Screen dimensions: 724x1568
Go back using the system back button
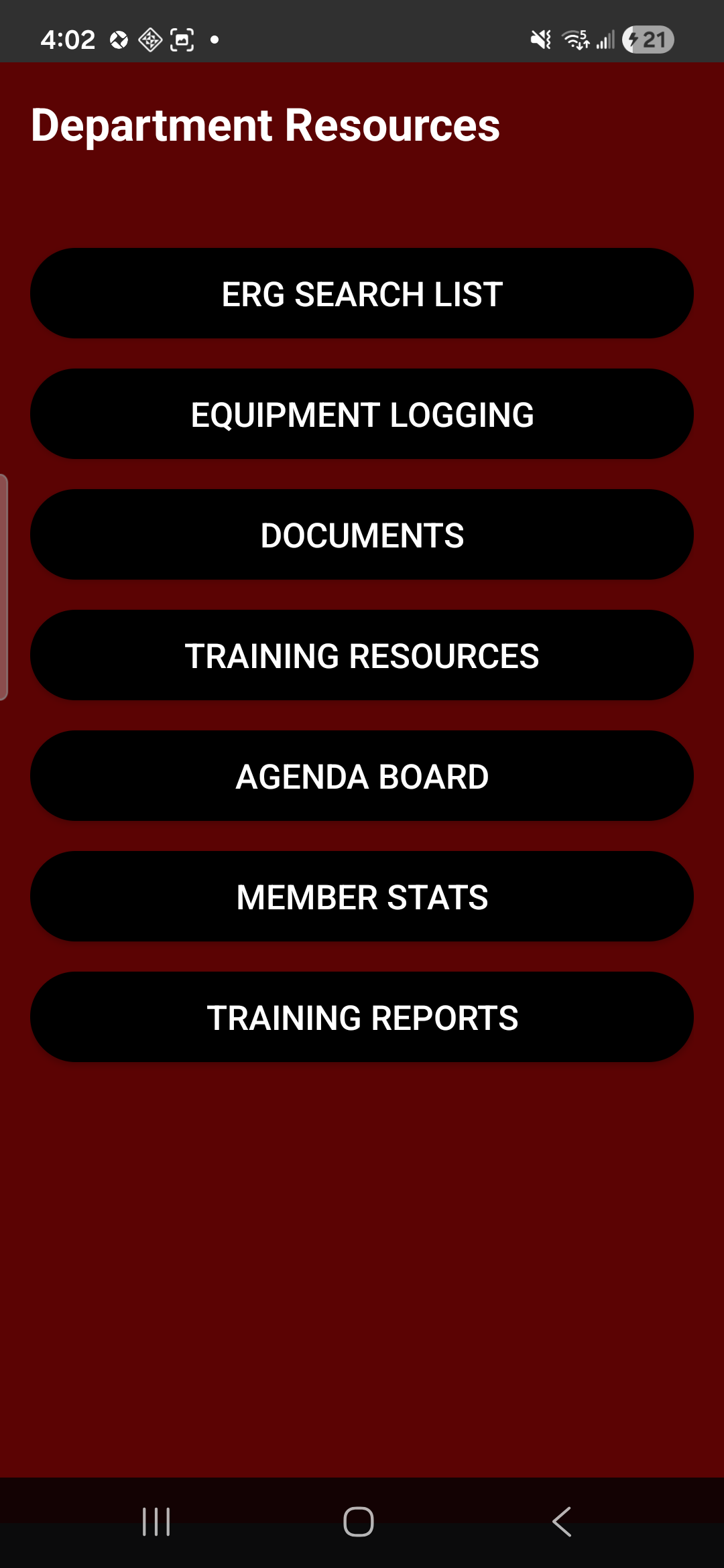[562, 1522]
